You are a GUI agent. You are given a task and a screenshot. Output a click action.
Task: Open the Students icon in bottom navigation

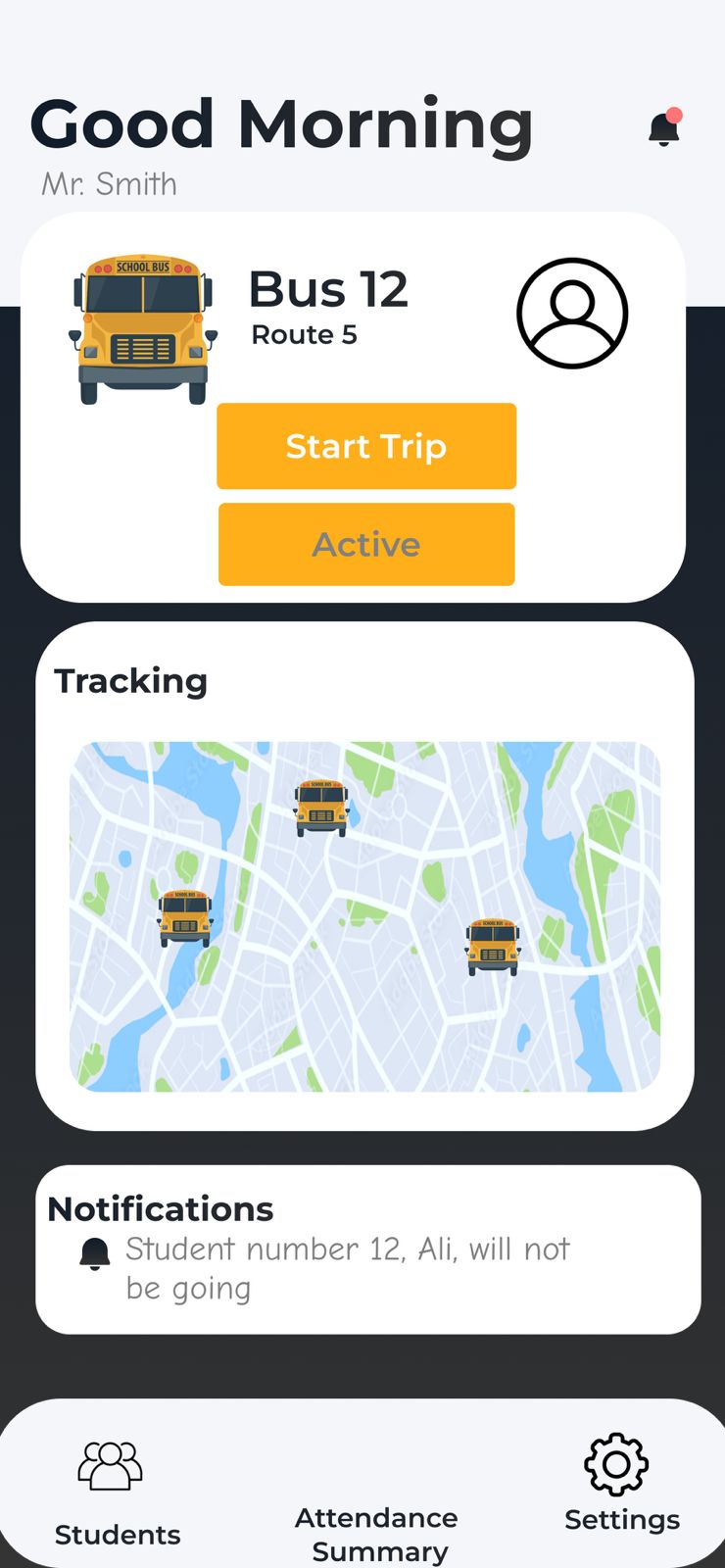(115, 1465)
